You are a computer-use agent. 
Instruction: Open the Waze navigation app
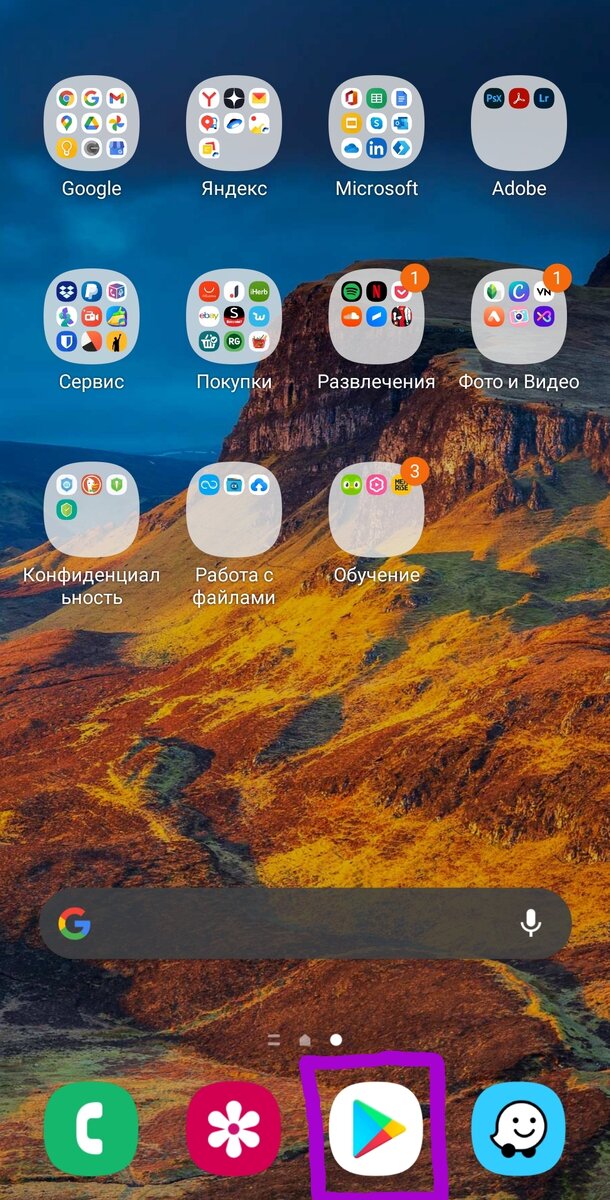[x=518, y=1129]
